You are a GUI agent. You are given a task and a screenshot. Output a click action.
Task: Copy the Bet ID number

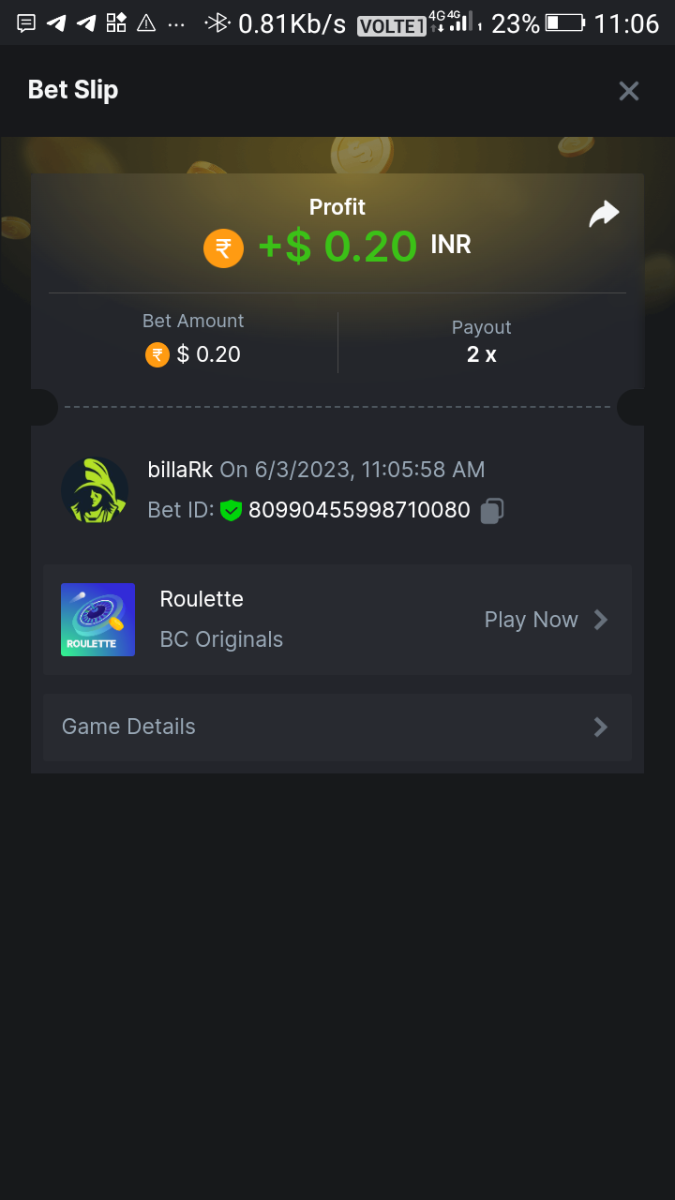point(491,511)
